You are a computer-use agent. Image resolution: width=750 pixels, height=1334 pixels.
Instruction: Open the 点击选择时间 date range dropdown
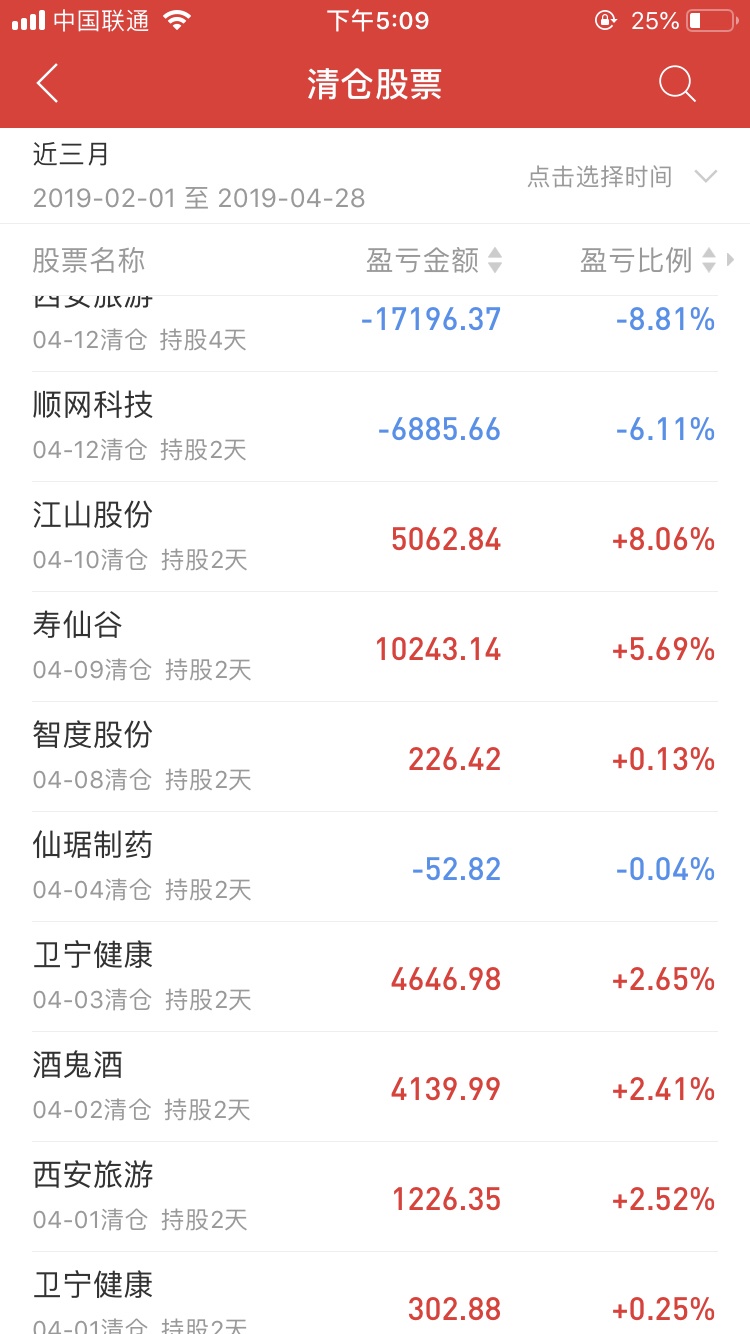622,177
